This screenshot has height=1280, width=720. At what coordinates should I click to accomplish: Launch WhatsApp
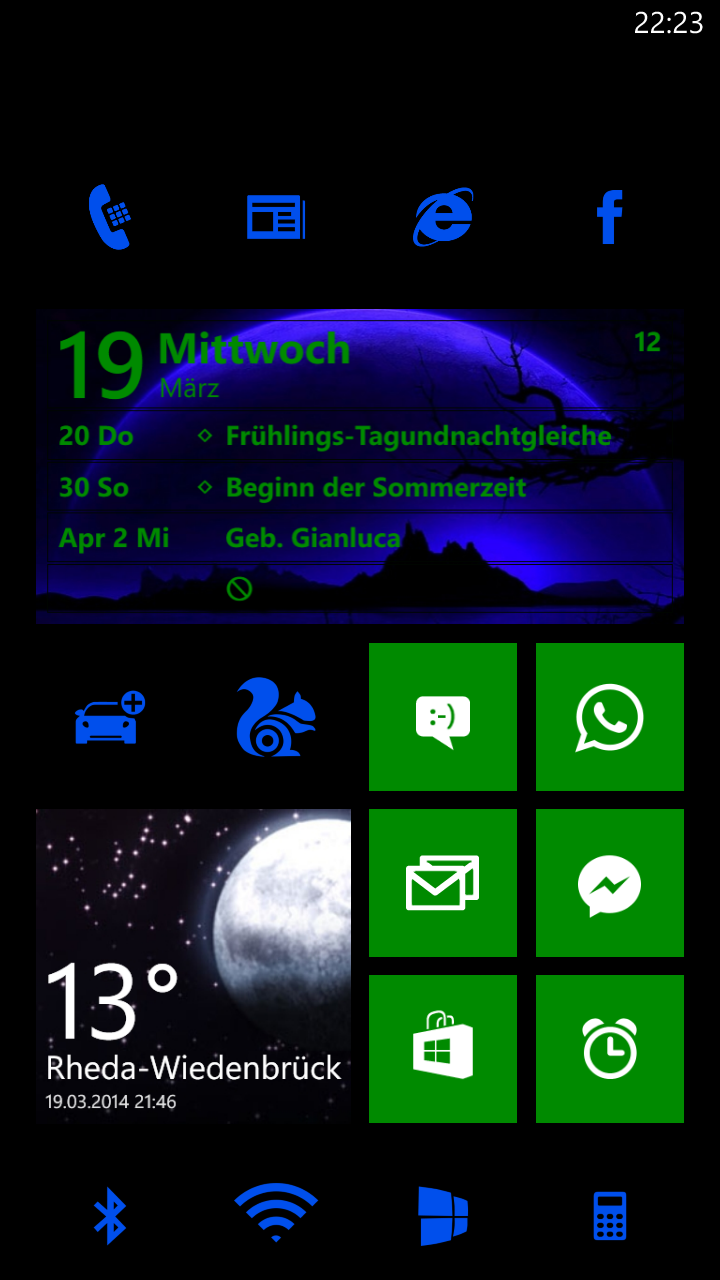point(610,717)
